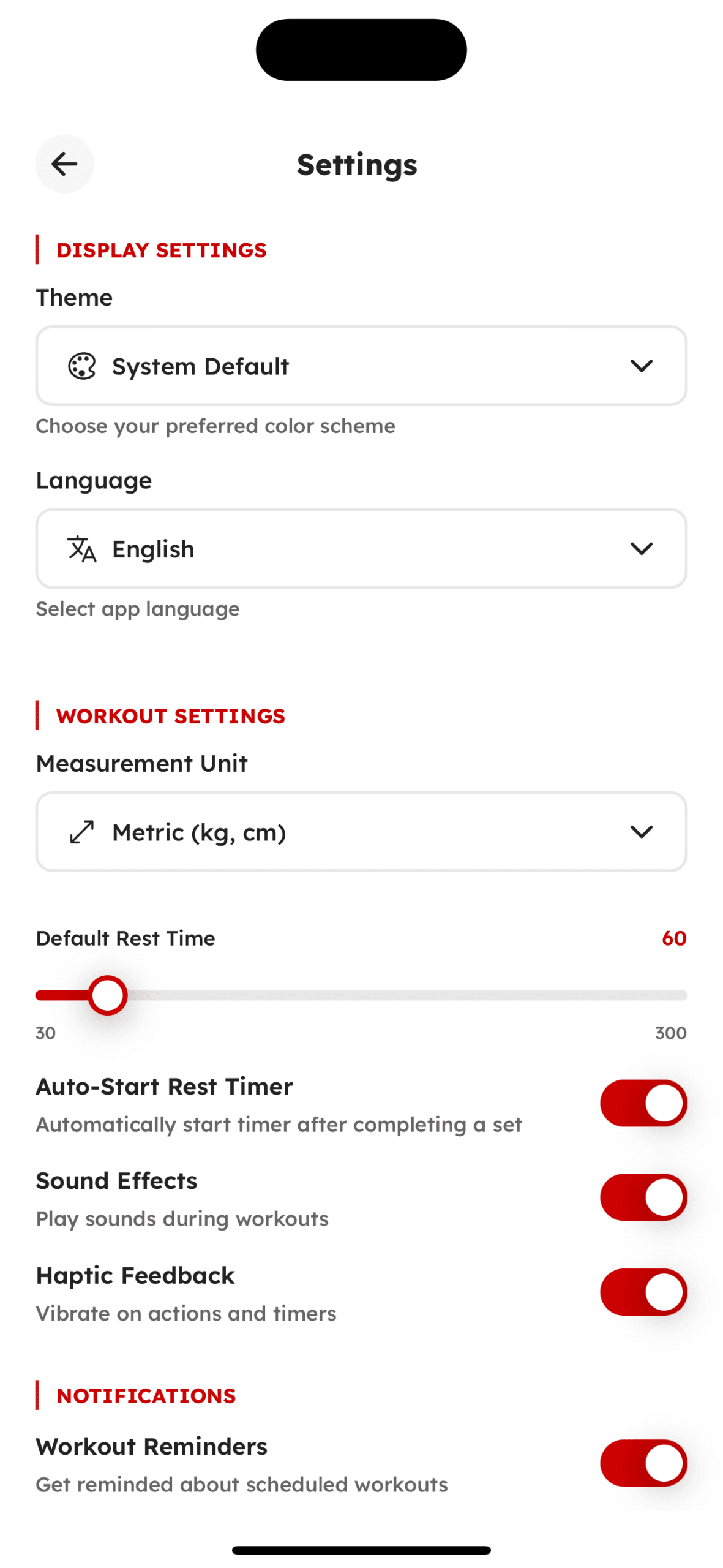Click the WORKOUT SETTINGS section header
The height and width of the screenshot is (1568, 723).
tap(170, 715)
